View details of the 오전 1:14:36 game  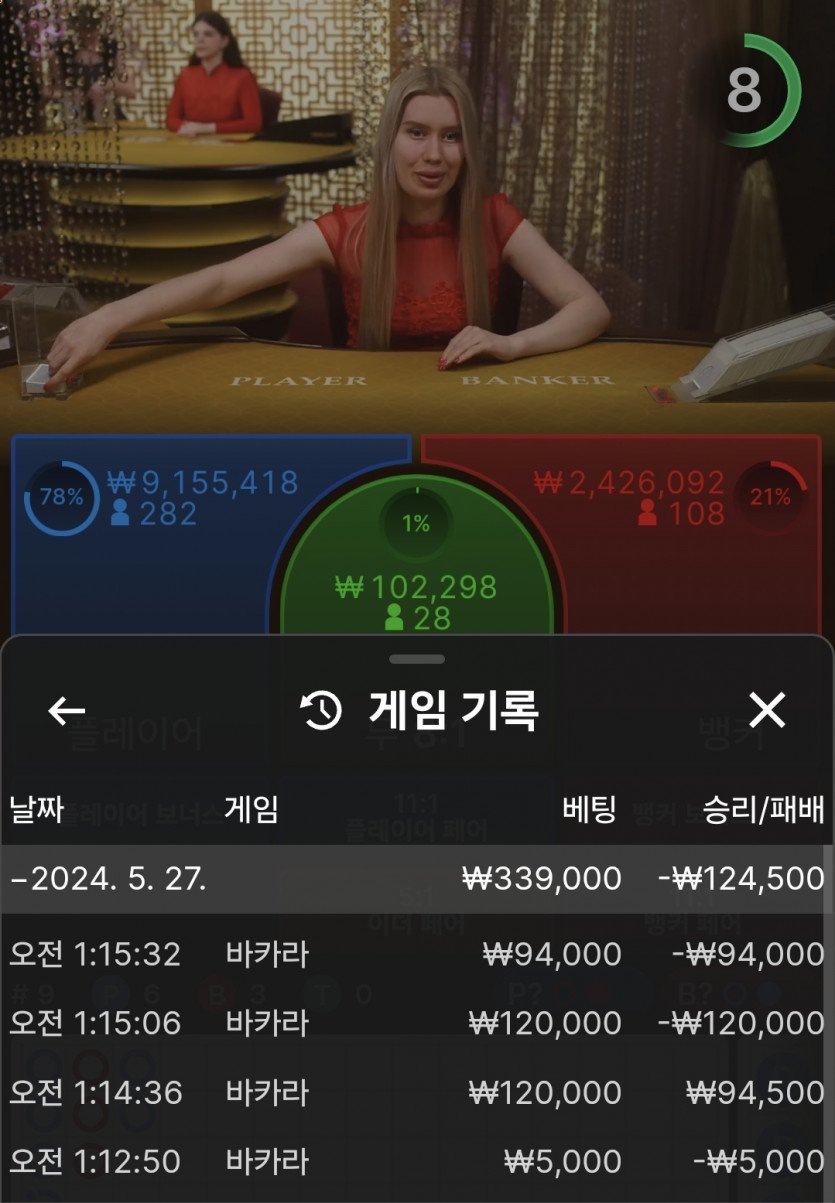click(x=416, y=1092)
